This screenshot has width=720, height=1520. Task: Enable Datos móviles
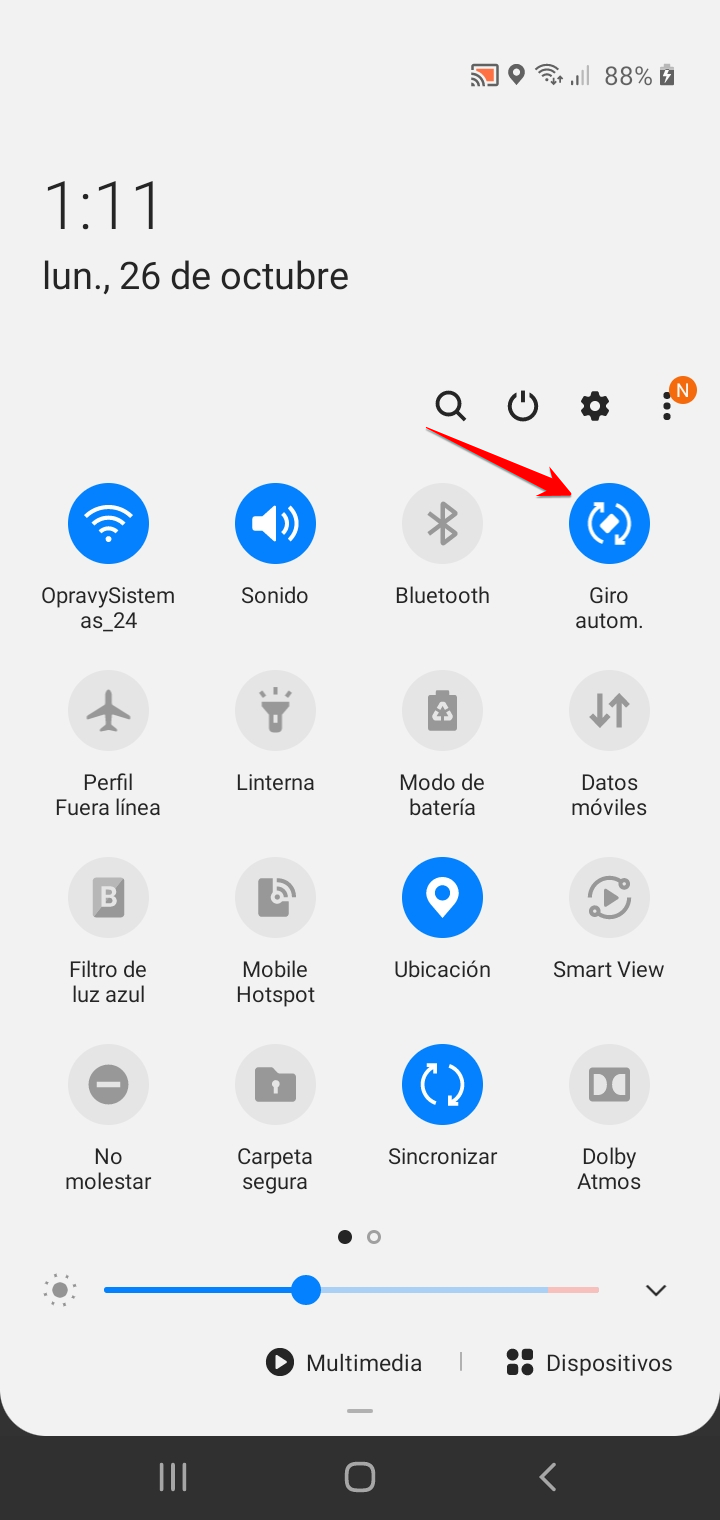point(609,710)
